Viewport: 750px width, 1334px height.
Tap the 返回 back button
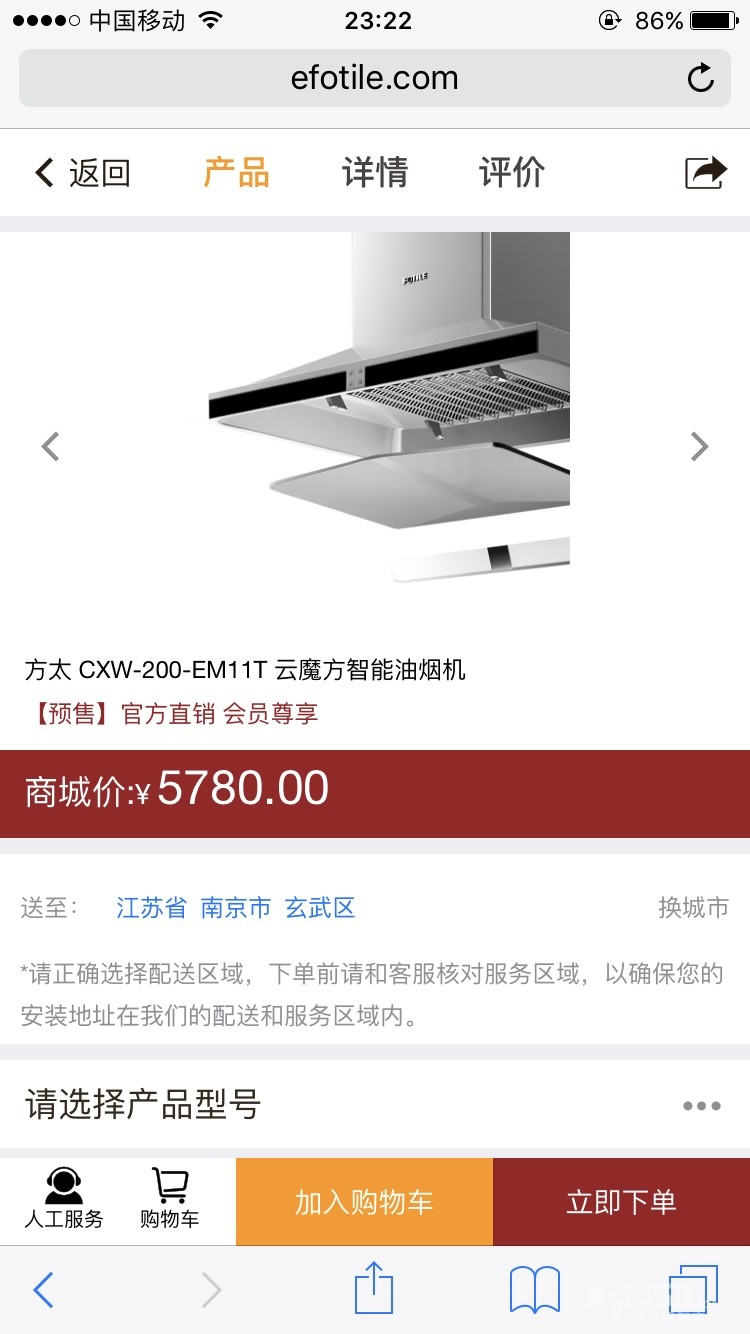coord(83,173)
